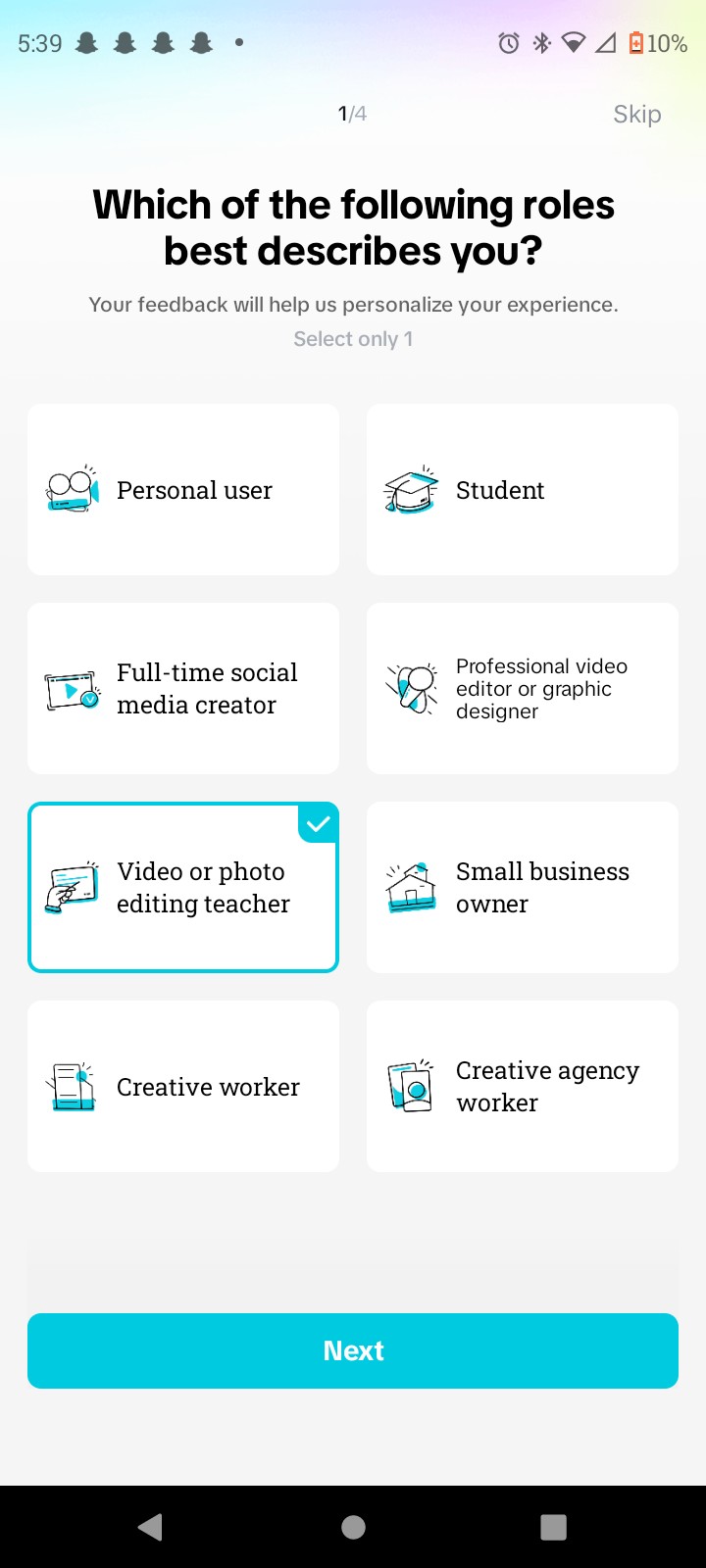Deselect Video or photo editing teacher

pyautogui.click(x=183, y=888)
